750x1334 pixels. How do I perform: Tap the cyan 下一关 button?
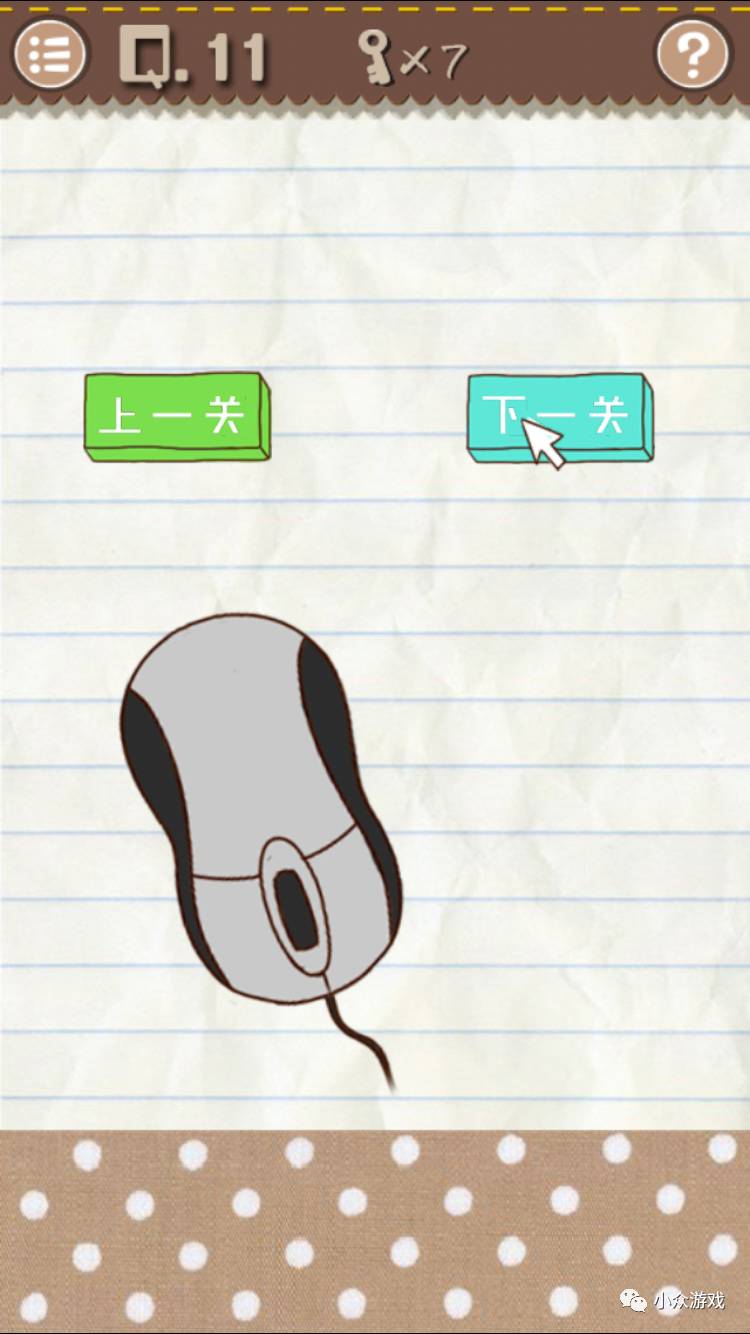[x=559, y=416]
